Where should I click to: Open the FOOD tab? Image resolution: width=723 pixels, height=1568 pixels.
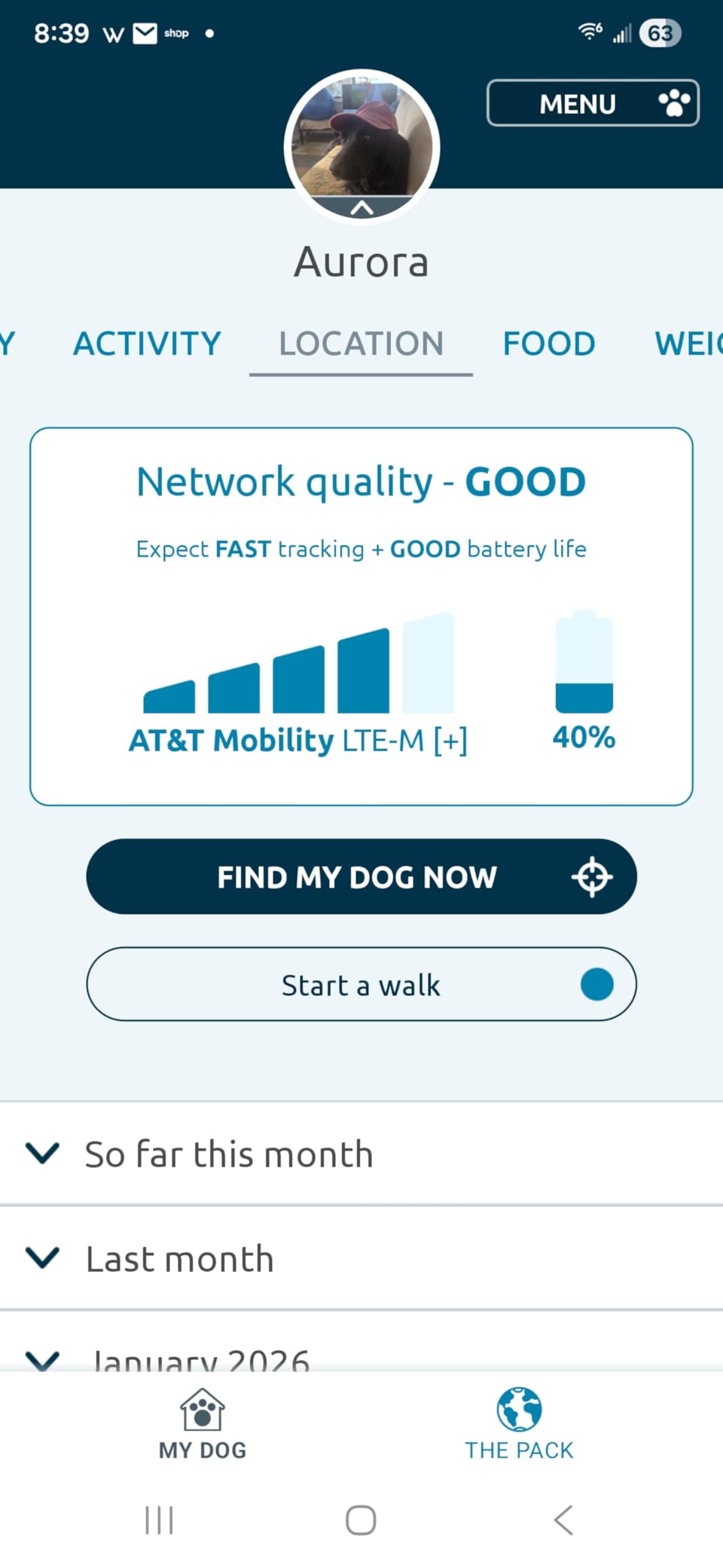pyautogui.click(x=549, y=344)
